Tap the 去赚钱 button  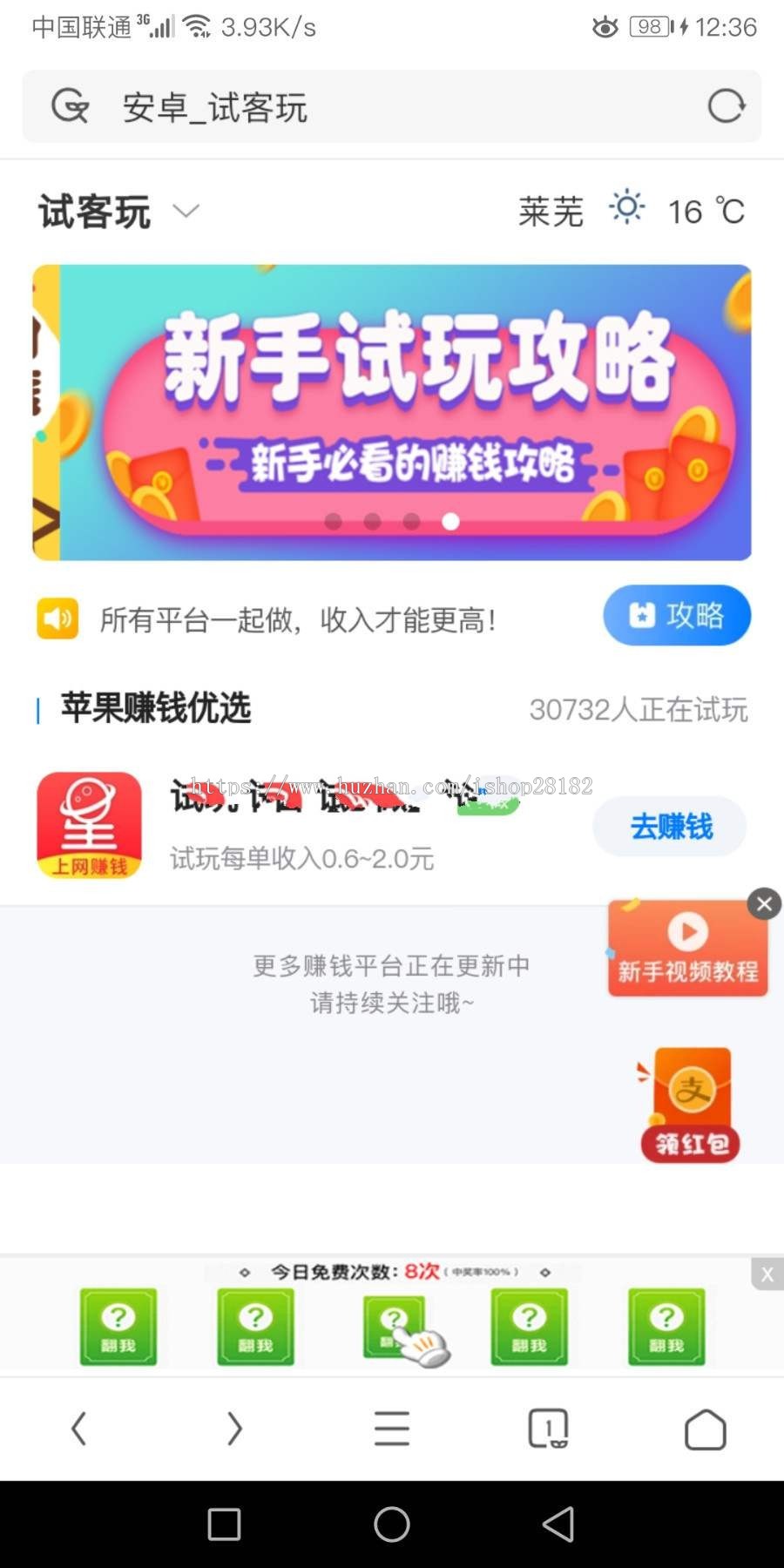pos(669,826)
